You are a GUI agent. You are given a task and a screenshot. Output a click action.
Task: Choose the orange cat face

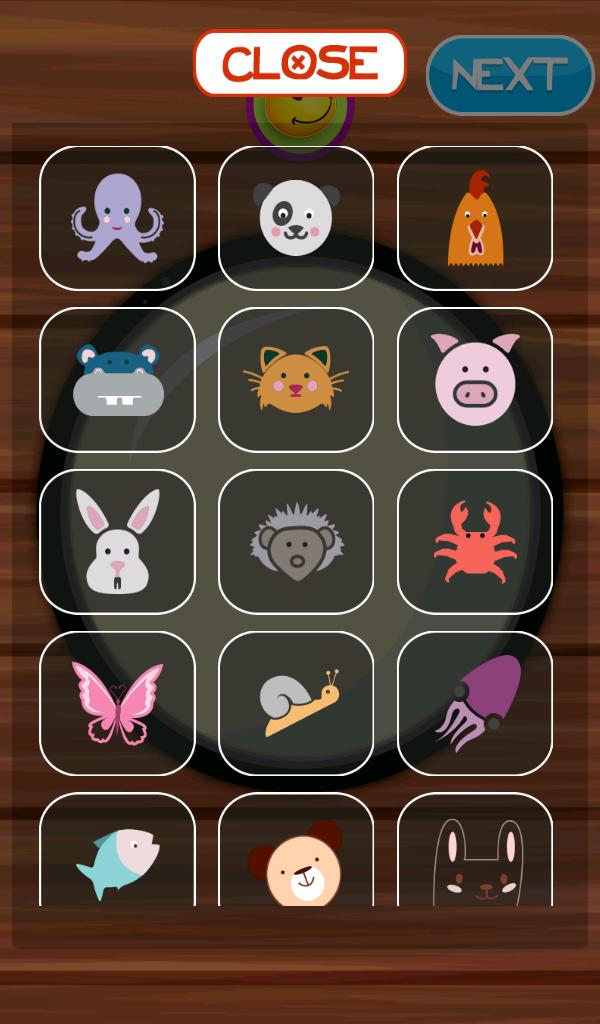(296, 380)
